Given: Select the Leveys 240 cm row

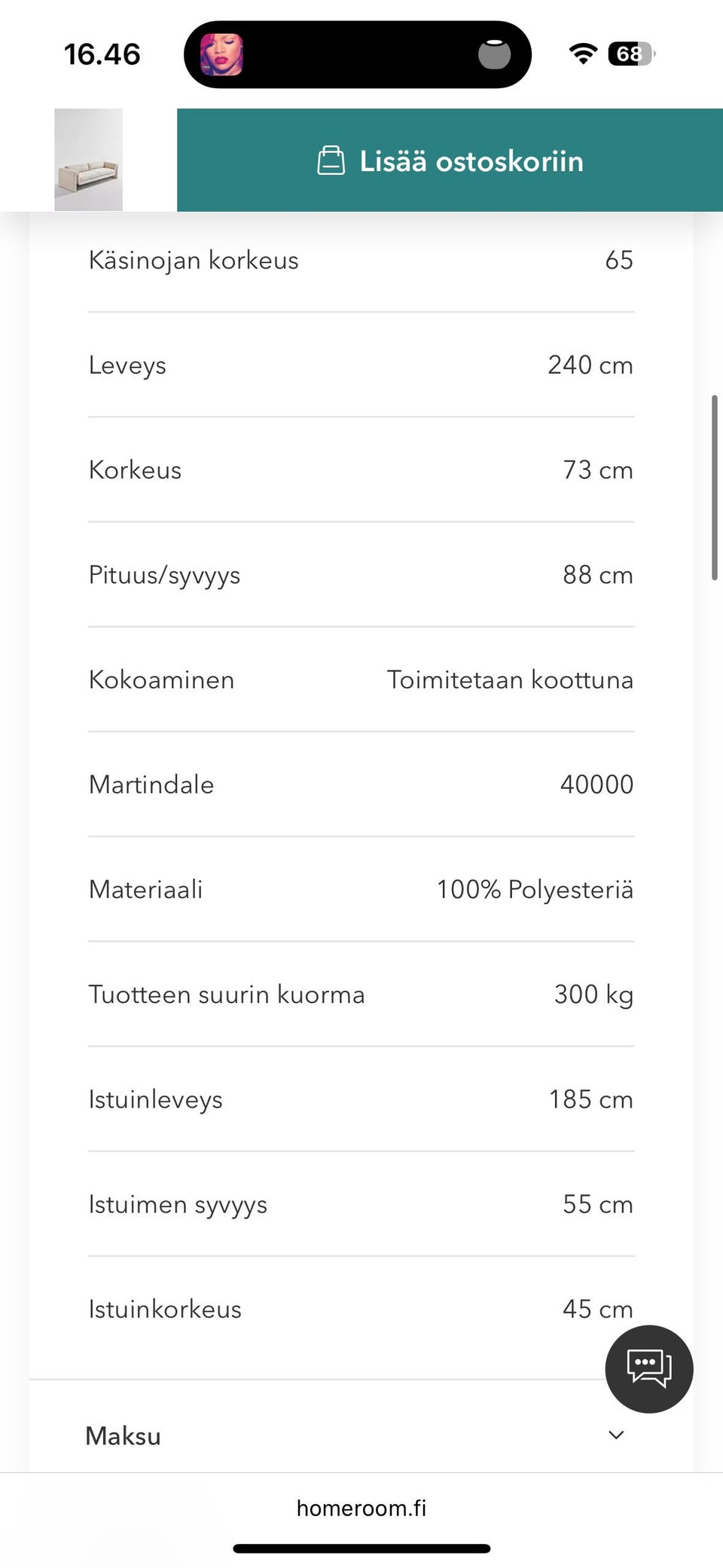Looking at the screenshot, I should (361, 365).
